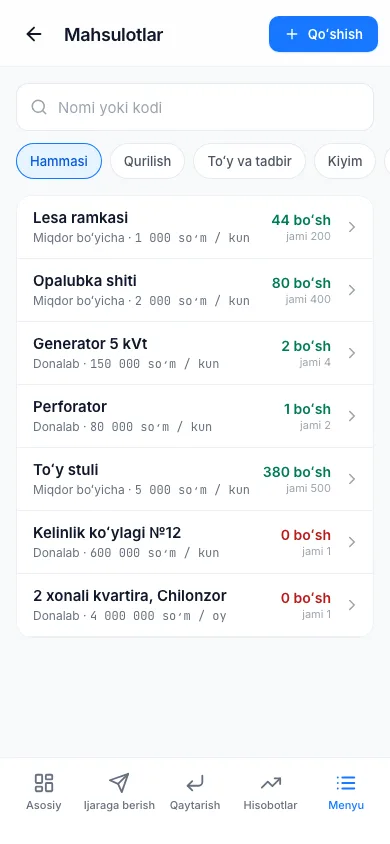Switch to the Asosiy tab
The width and height of the screenshot is (390, 844).
[44, 792]
